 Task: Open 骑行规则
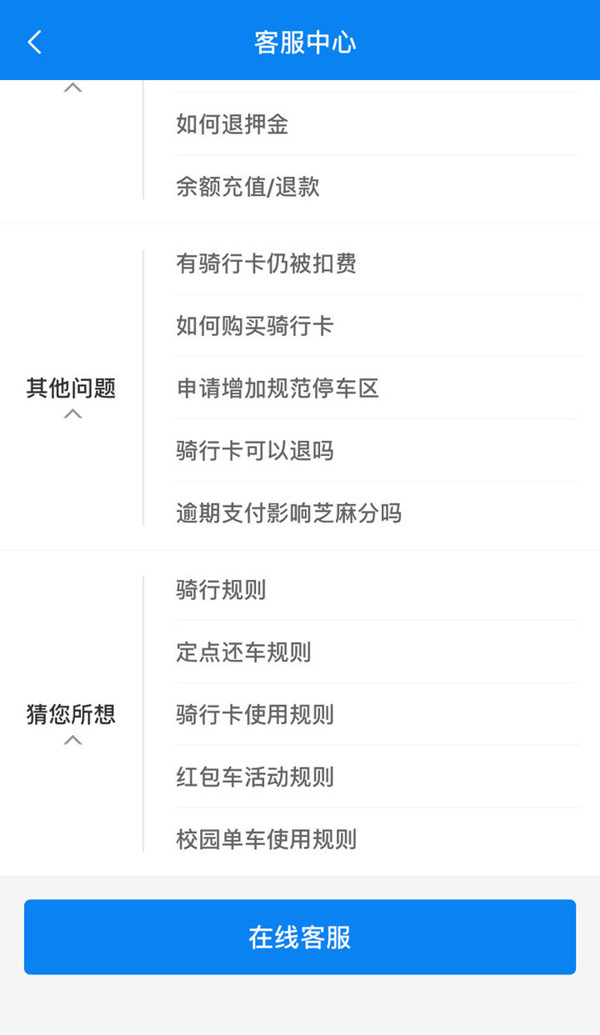coord(221,590)
